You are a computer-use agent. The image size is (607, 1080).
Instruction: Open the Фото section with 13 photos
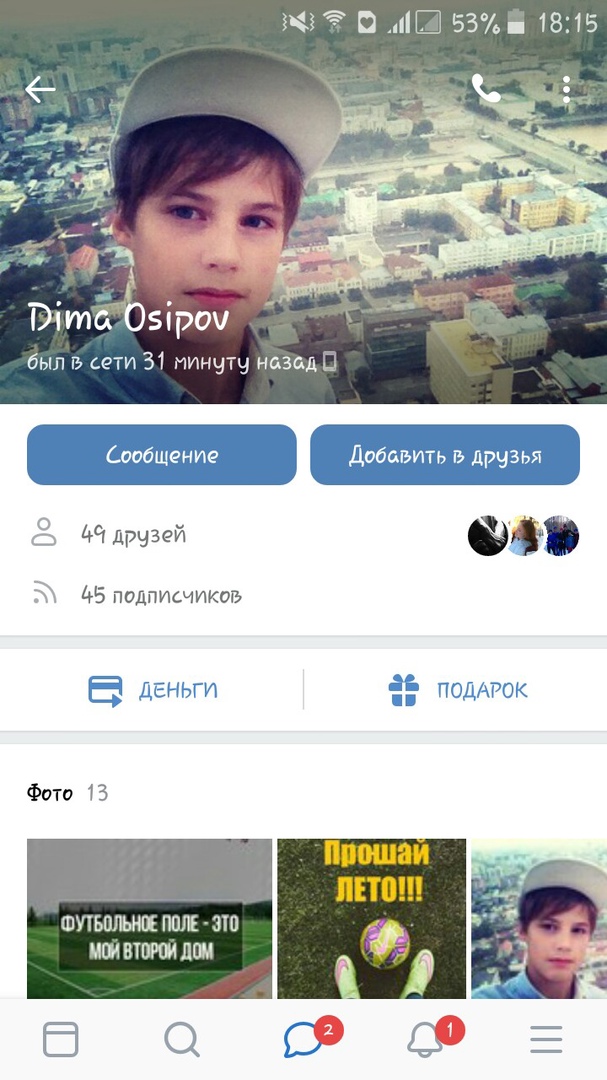[67, 793]
